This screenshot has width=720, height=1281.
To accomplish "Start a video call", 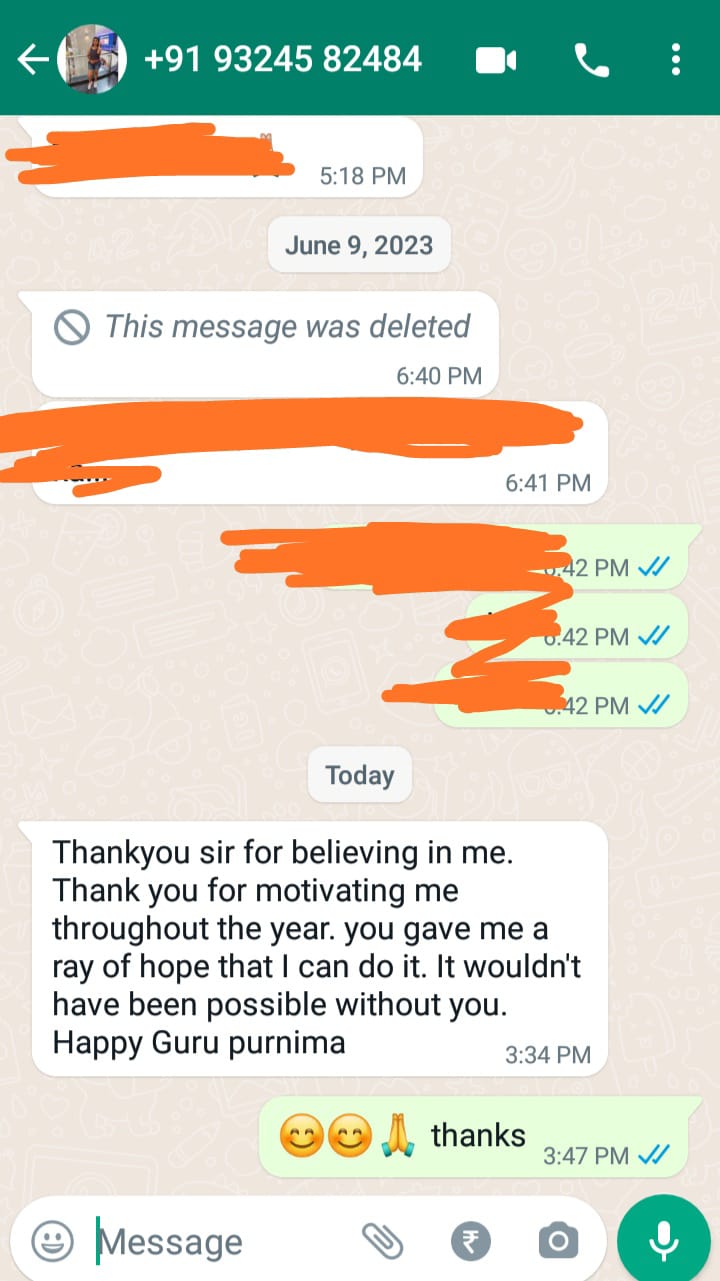I will click(495, 60).
